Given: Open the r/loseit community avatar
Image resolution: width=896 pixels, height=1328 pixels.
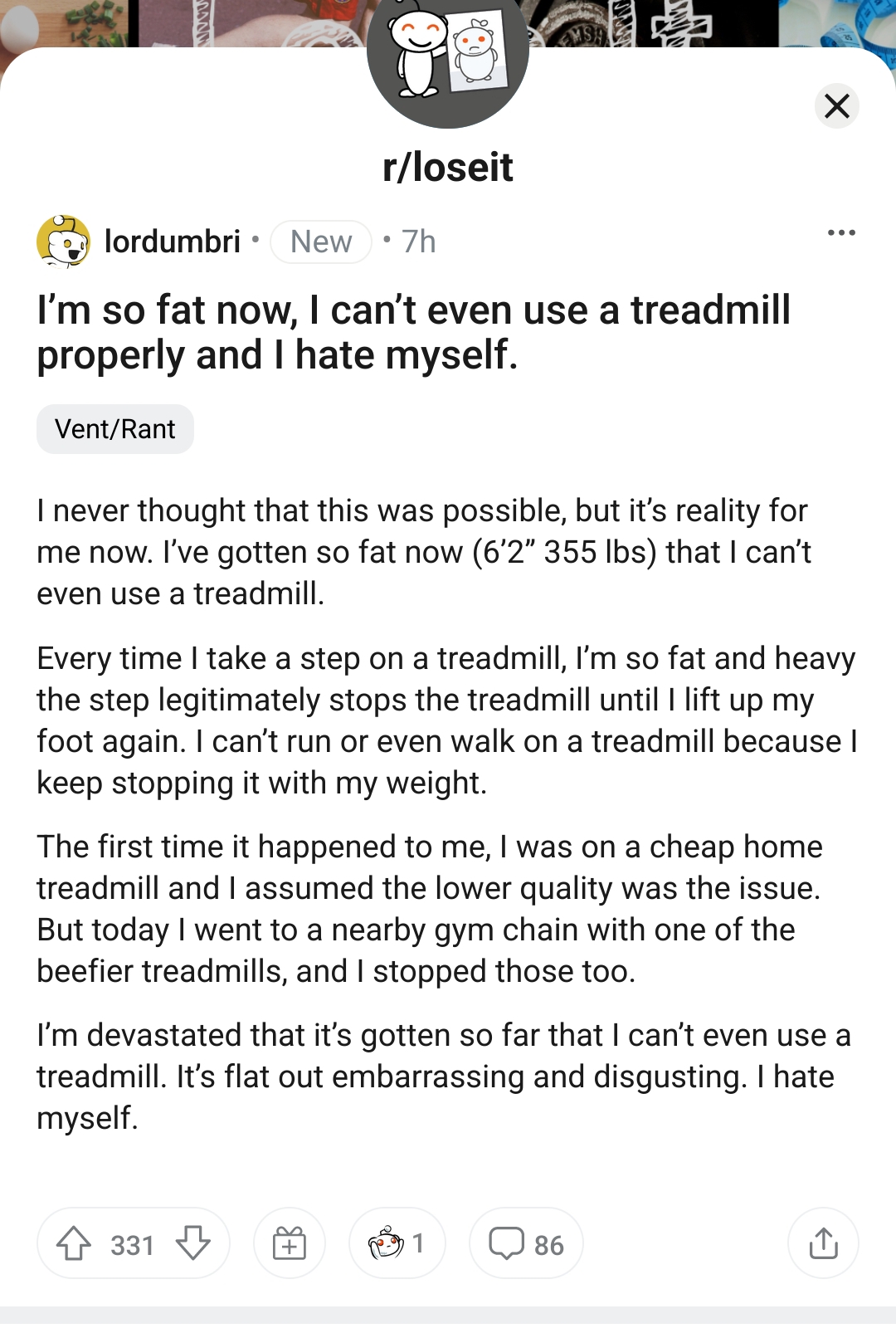Looking at the screenshot, I should coord(447,58).
